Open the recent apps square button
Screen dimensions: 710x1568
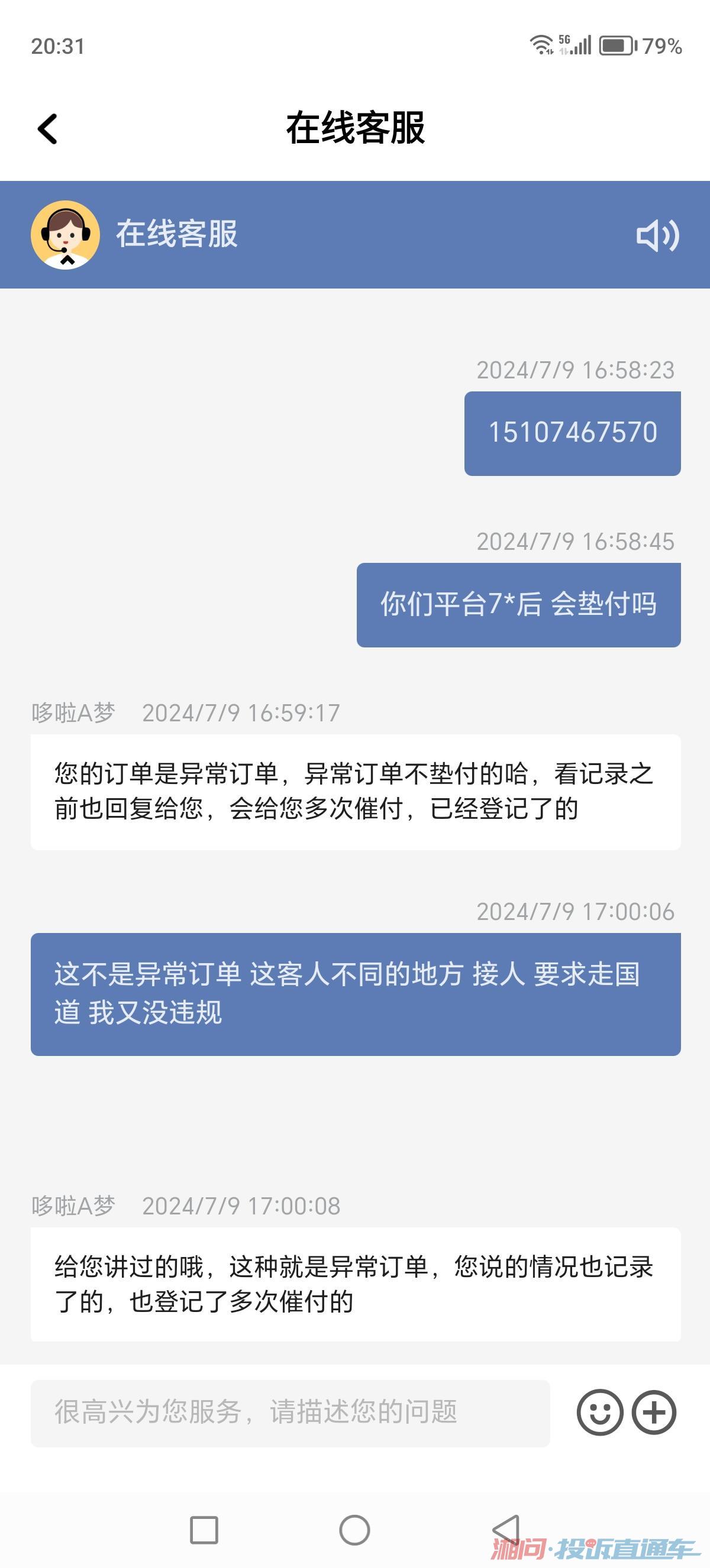tap(204, 1530)
